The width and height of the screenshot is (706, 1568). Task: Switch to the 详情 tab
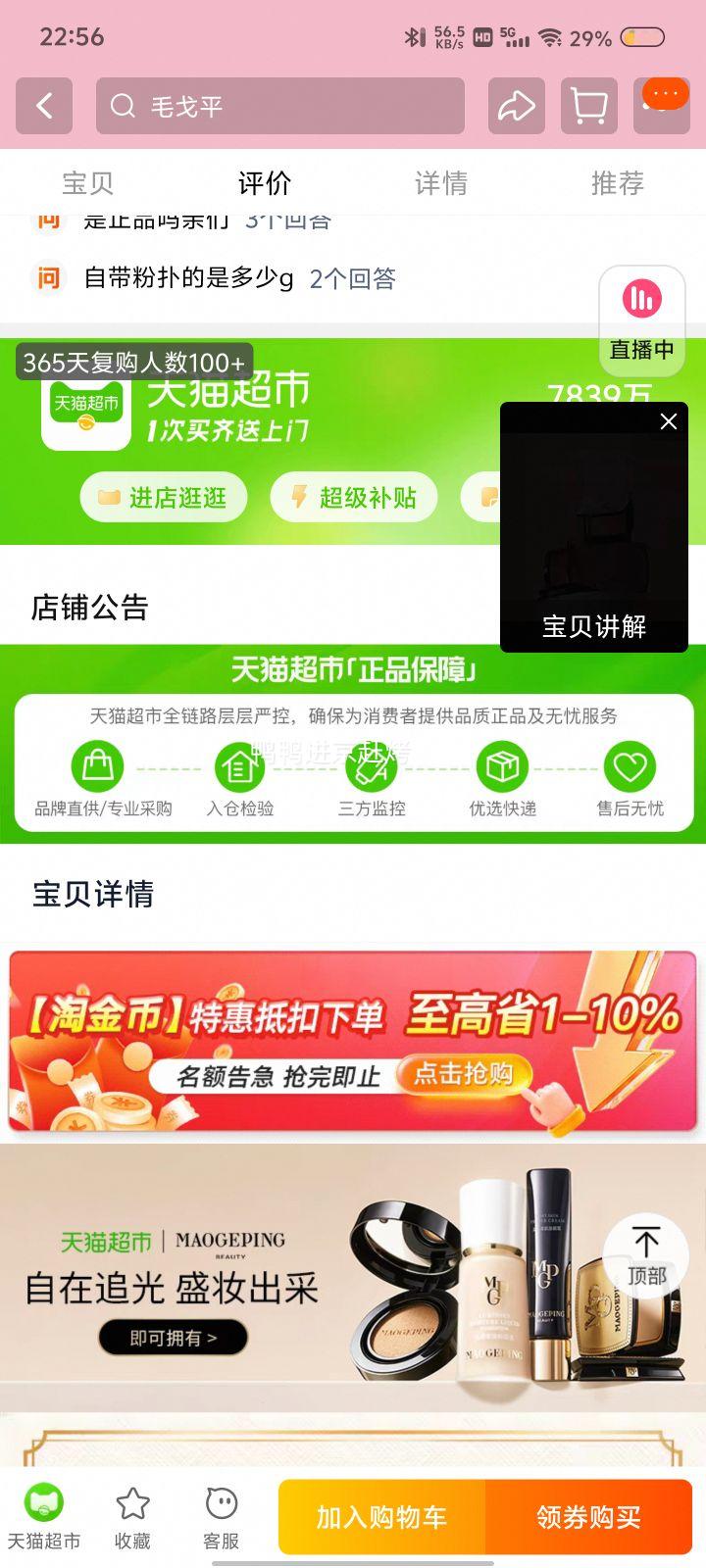(441, 183)
